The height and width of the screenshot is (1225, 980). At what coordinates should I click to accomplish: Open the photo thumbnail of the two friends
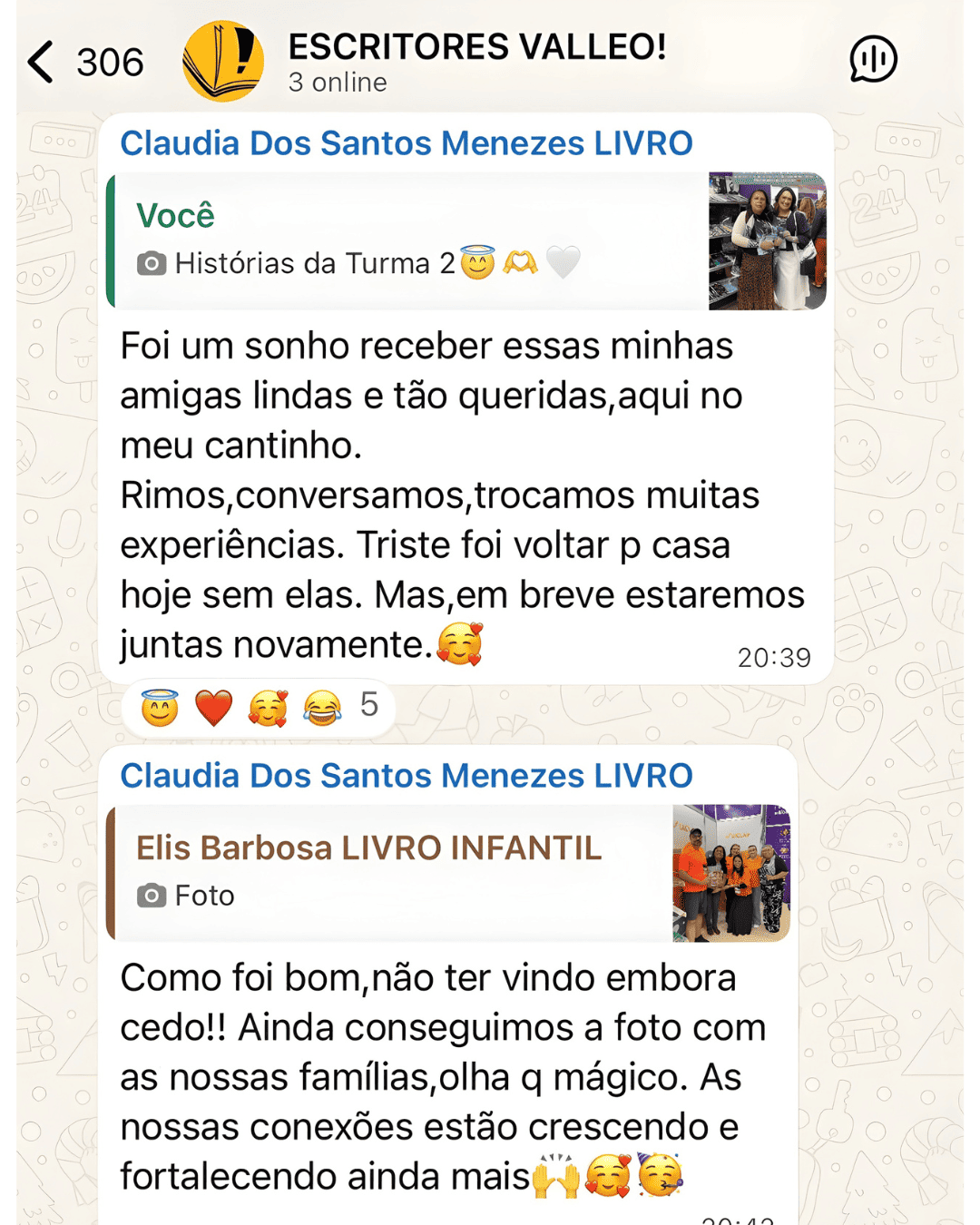pyautogui.click(x=767, y=240)
